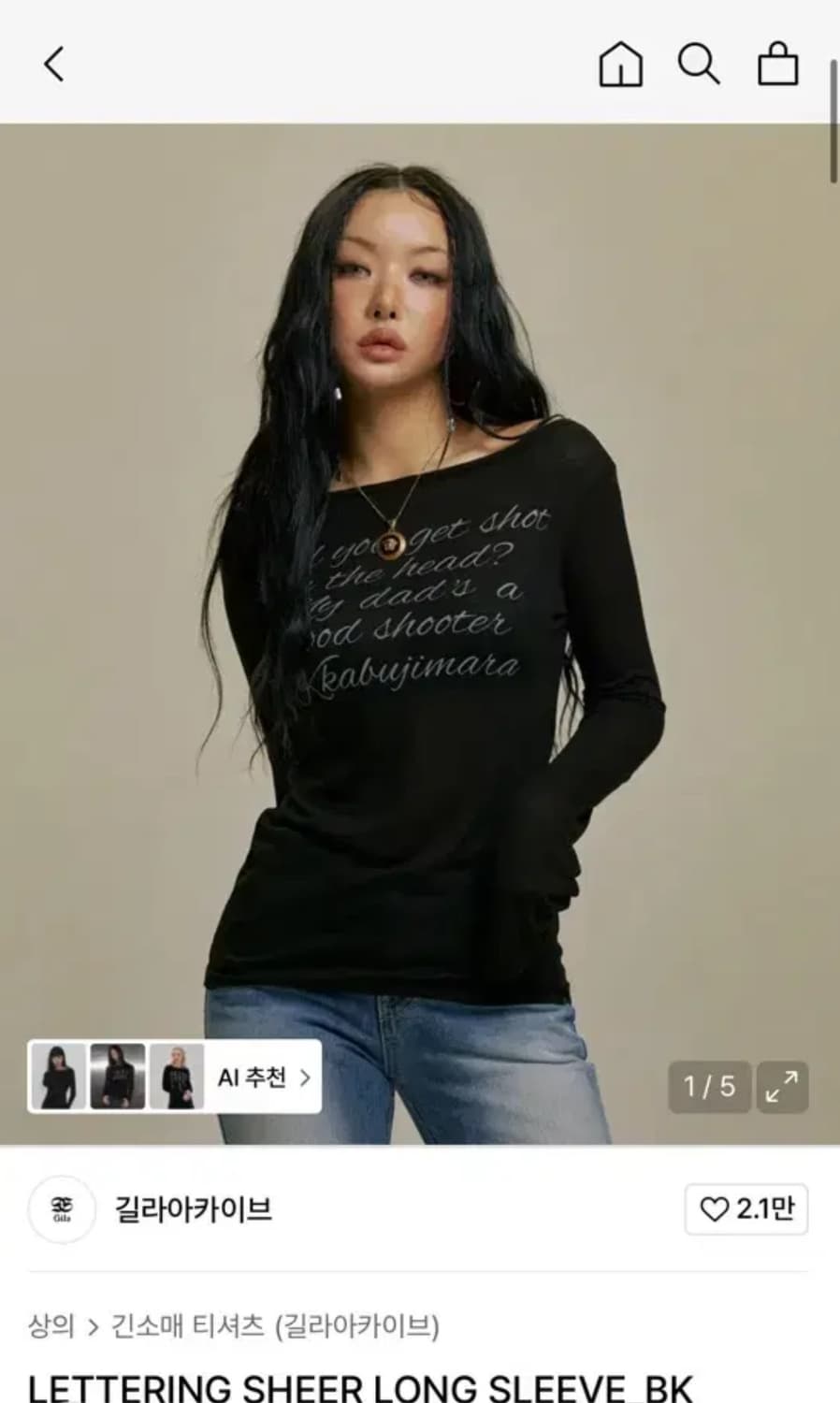Click the back arrow at top left
The image size is (840, 1403).
click(x=53, y=65)
